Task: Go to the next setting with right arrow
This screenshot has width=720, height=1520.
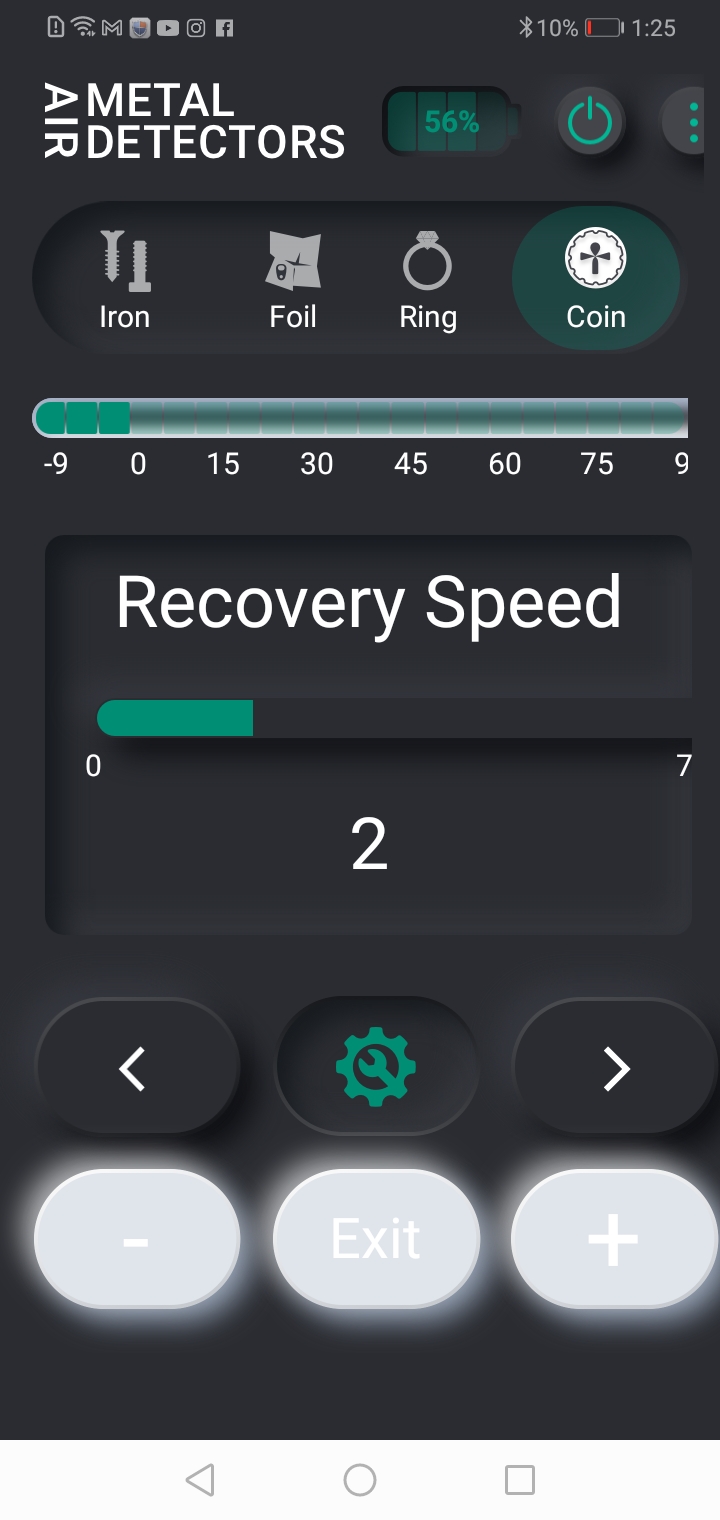Action: point(615,1067)
